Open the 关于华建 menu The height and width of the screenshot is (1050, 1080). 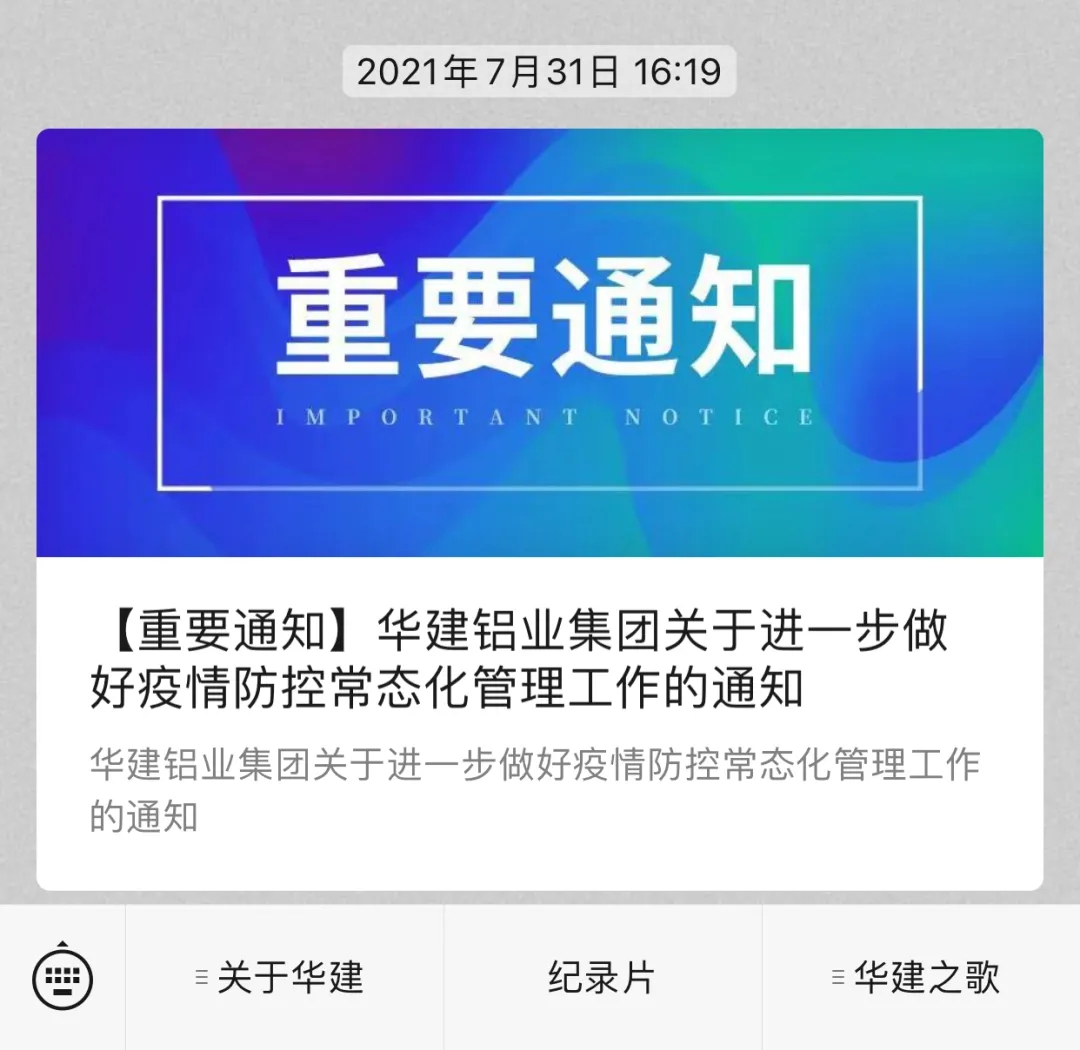(x=284, y=977)
